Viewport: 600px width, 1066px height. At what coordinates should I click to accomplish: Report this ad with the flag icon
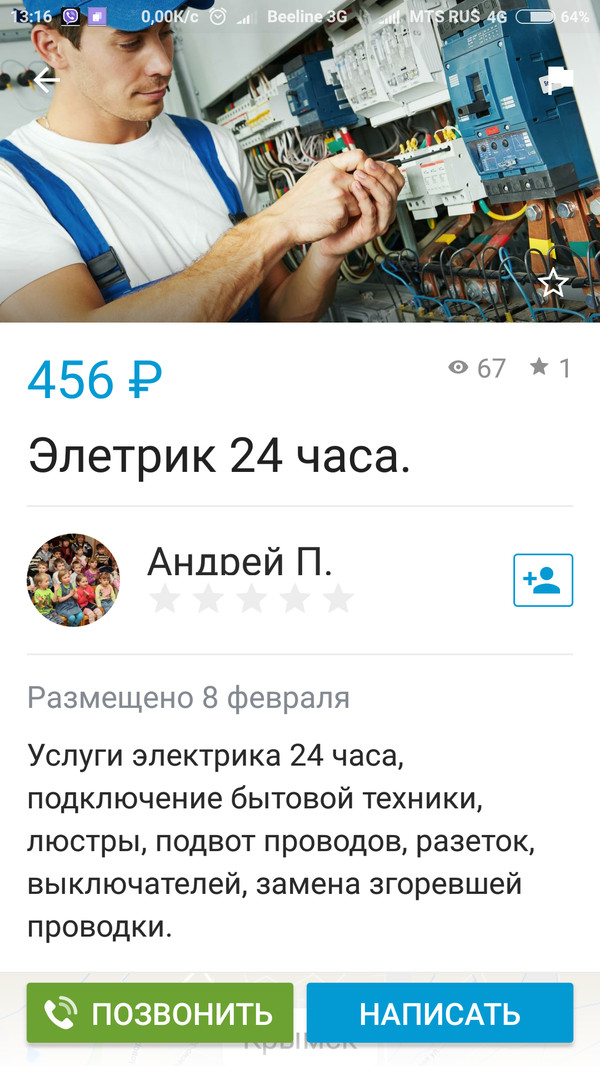pos(559,79)
